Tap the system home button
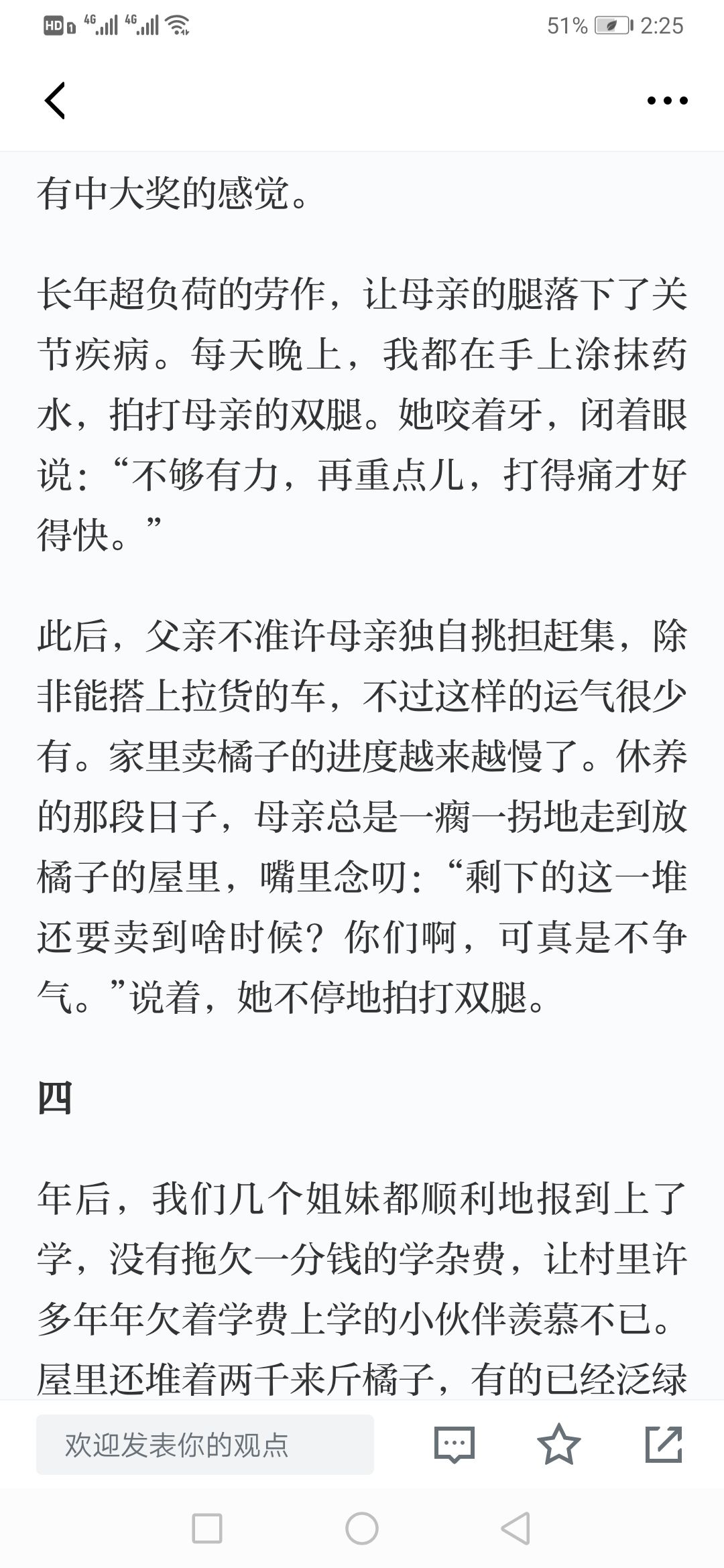724x1568 pixels. [x=362, y=1529]
